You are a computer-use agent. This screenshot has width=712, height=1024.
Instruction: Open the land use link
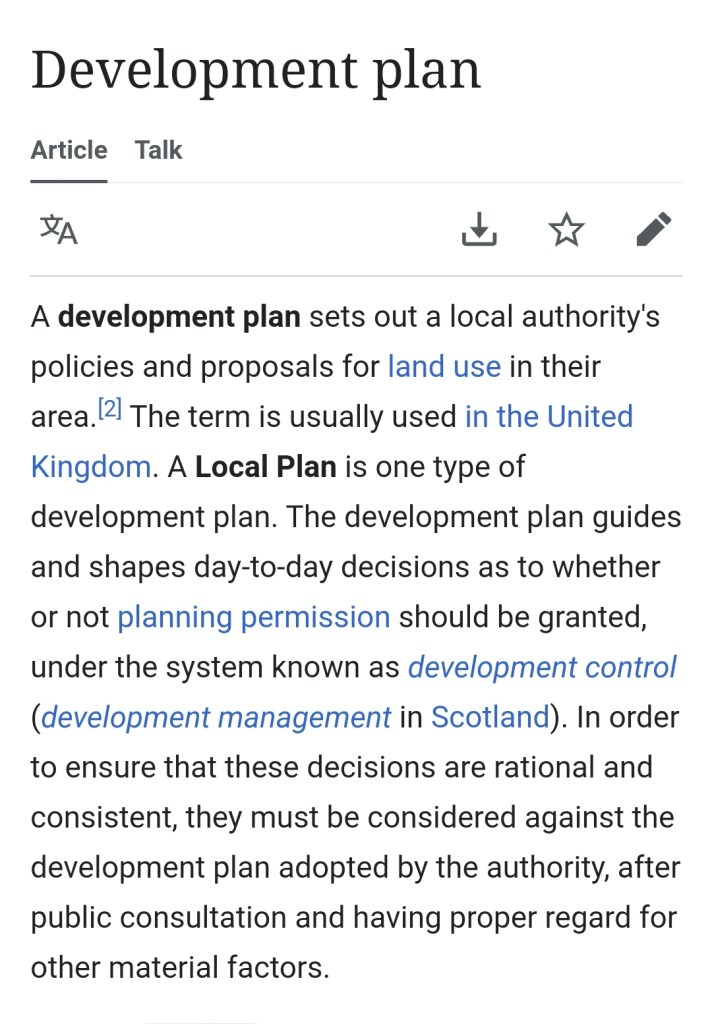[x=444, y=366]
